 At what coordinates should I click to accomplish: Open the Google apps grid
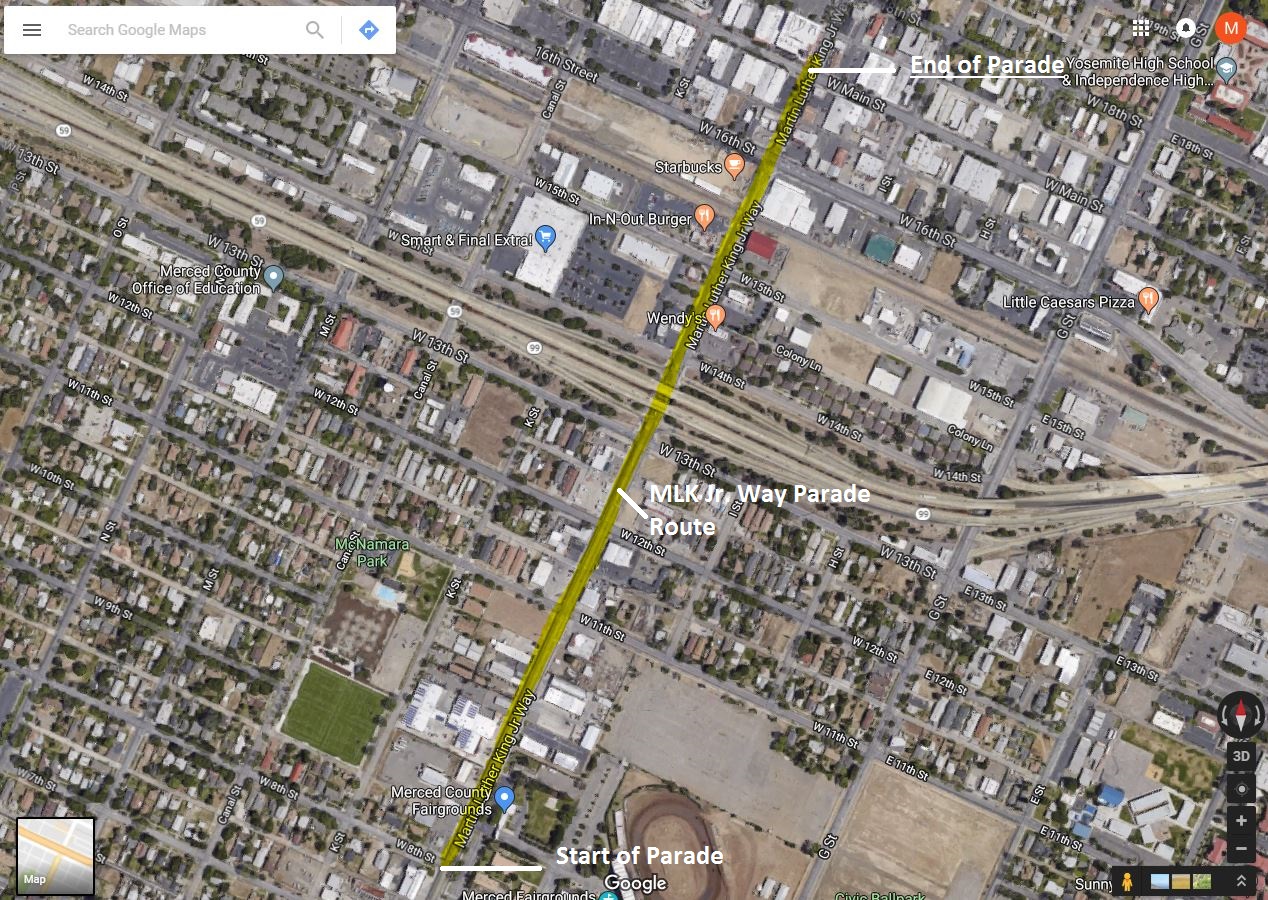[1141, 28]
